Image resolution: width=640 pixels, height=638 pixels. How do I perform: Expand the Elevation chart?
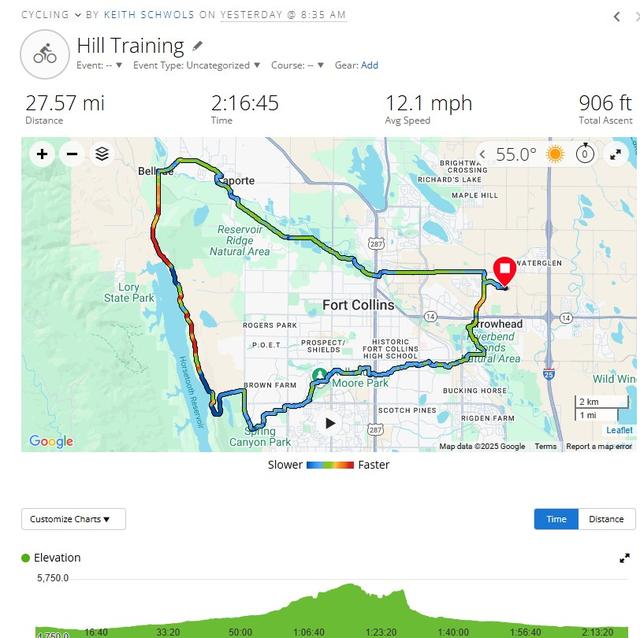pyautogui.click(x=625, y=558)
